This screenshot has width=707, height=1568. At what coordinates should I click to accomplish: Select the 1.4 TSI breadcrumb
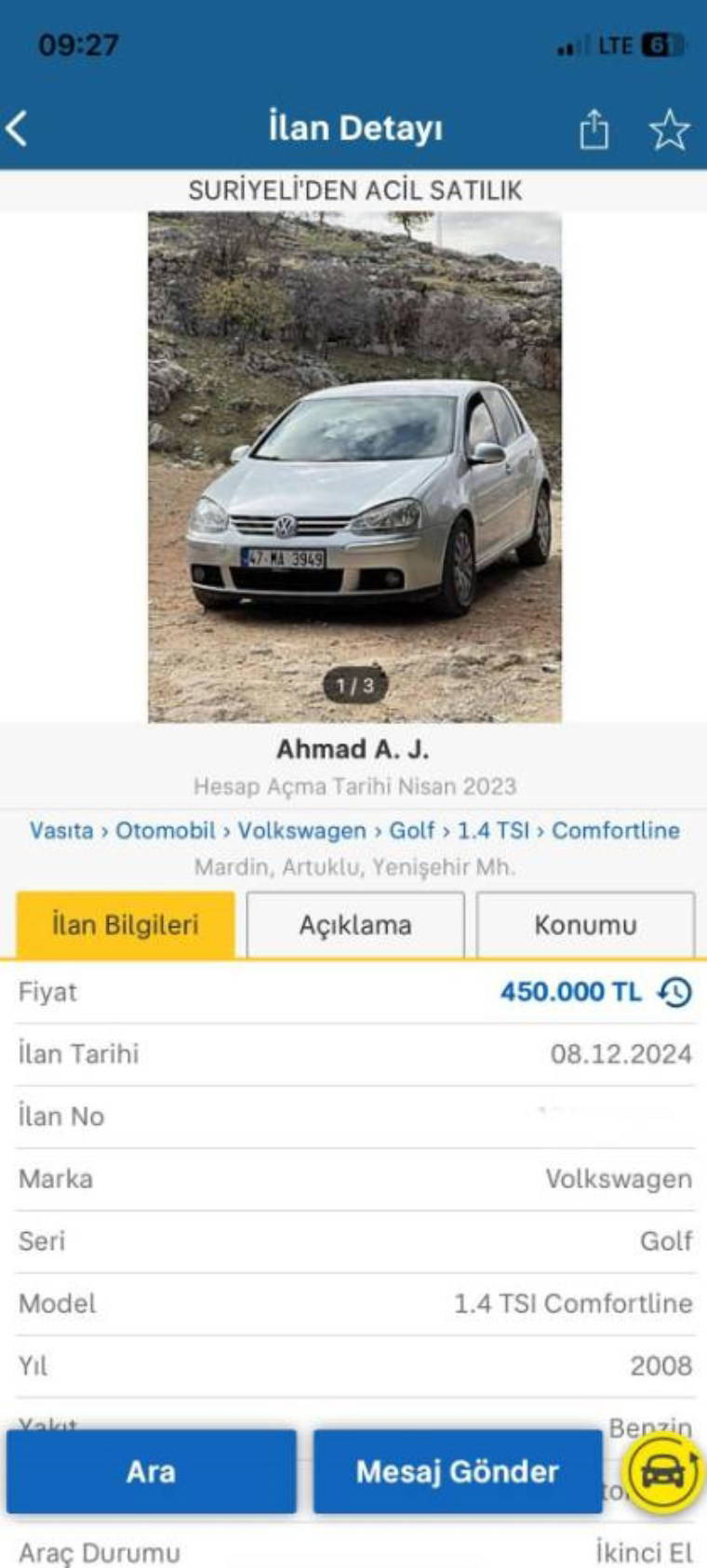point(492,830)
